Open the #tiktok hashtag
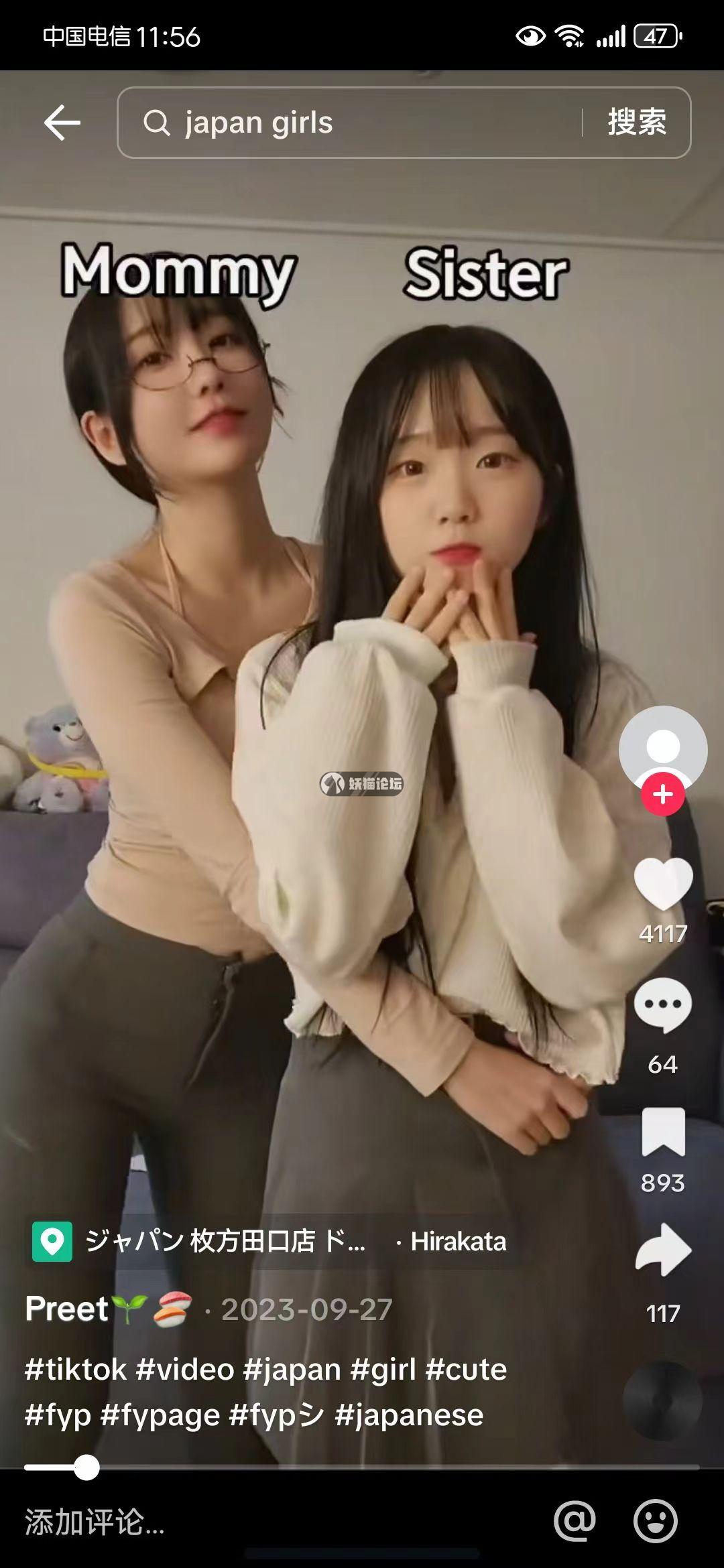Screen dimensions: 724x1568 tap(75, 1369)
